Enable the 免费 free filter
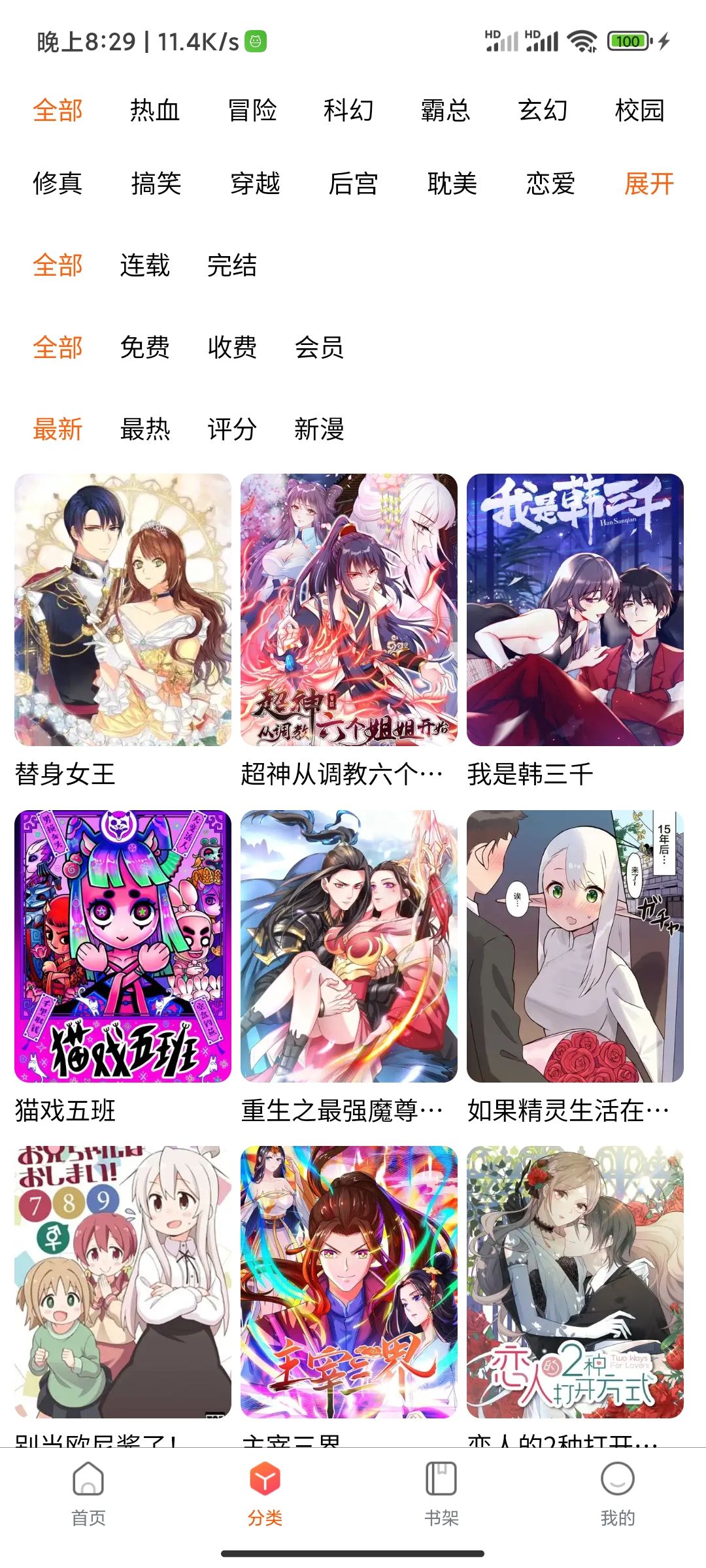706x1568 pixels. click(144, 348)
